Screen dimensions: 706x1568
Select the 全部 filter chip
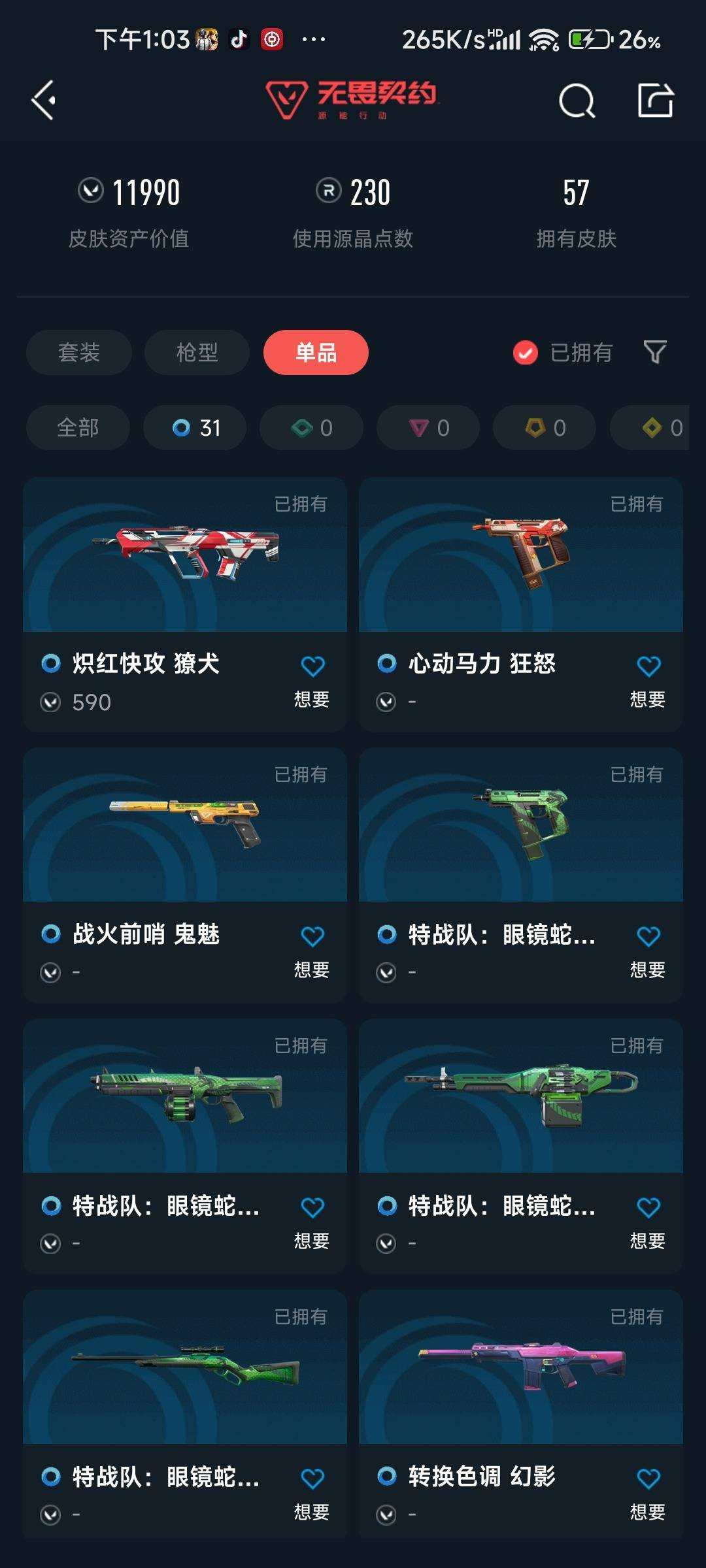pos(78,428)
